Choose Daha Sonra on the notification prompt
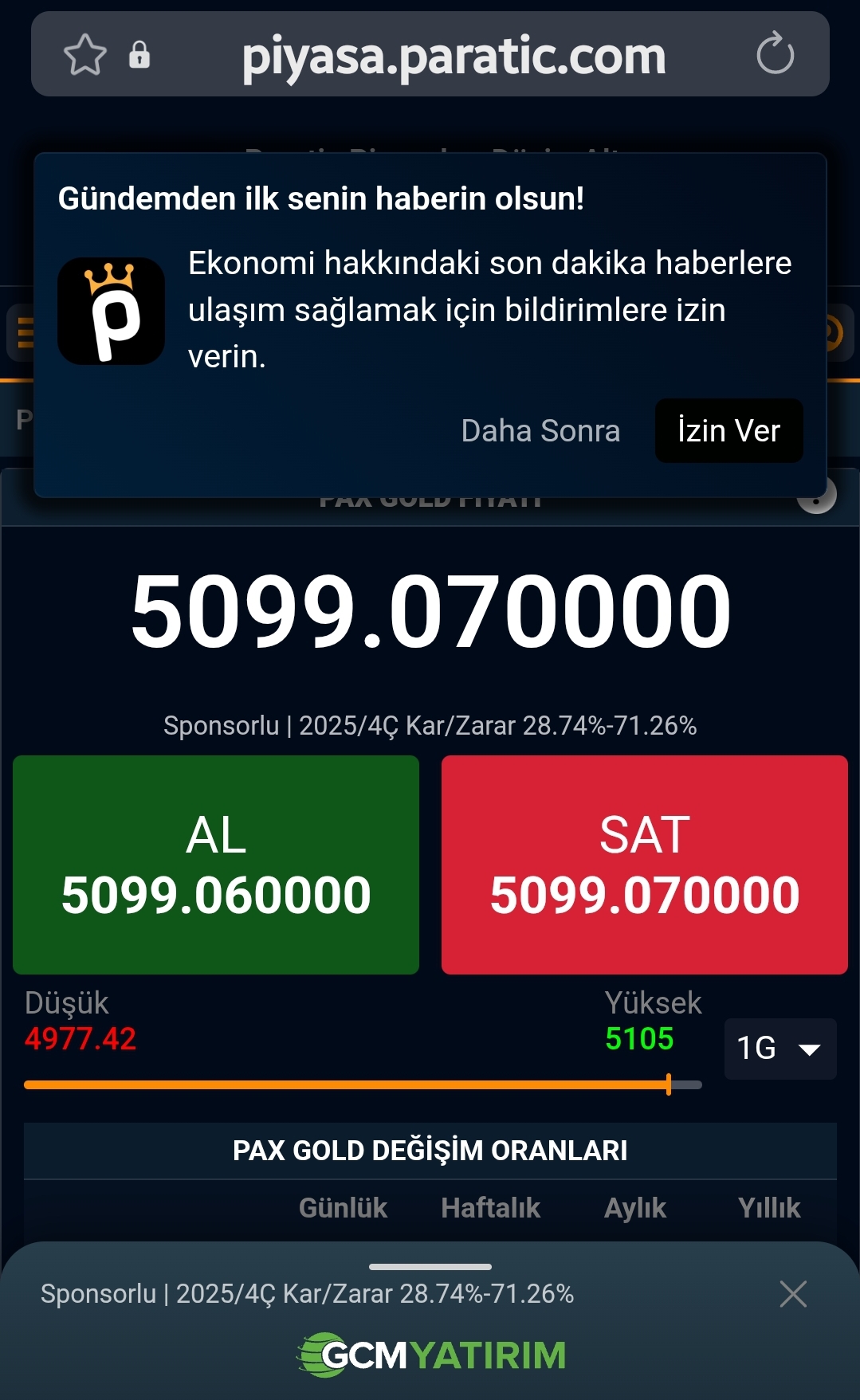Screen dimensions: 860x1400 (540, 431)
